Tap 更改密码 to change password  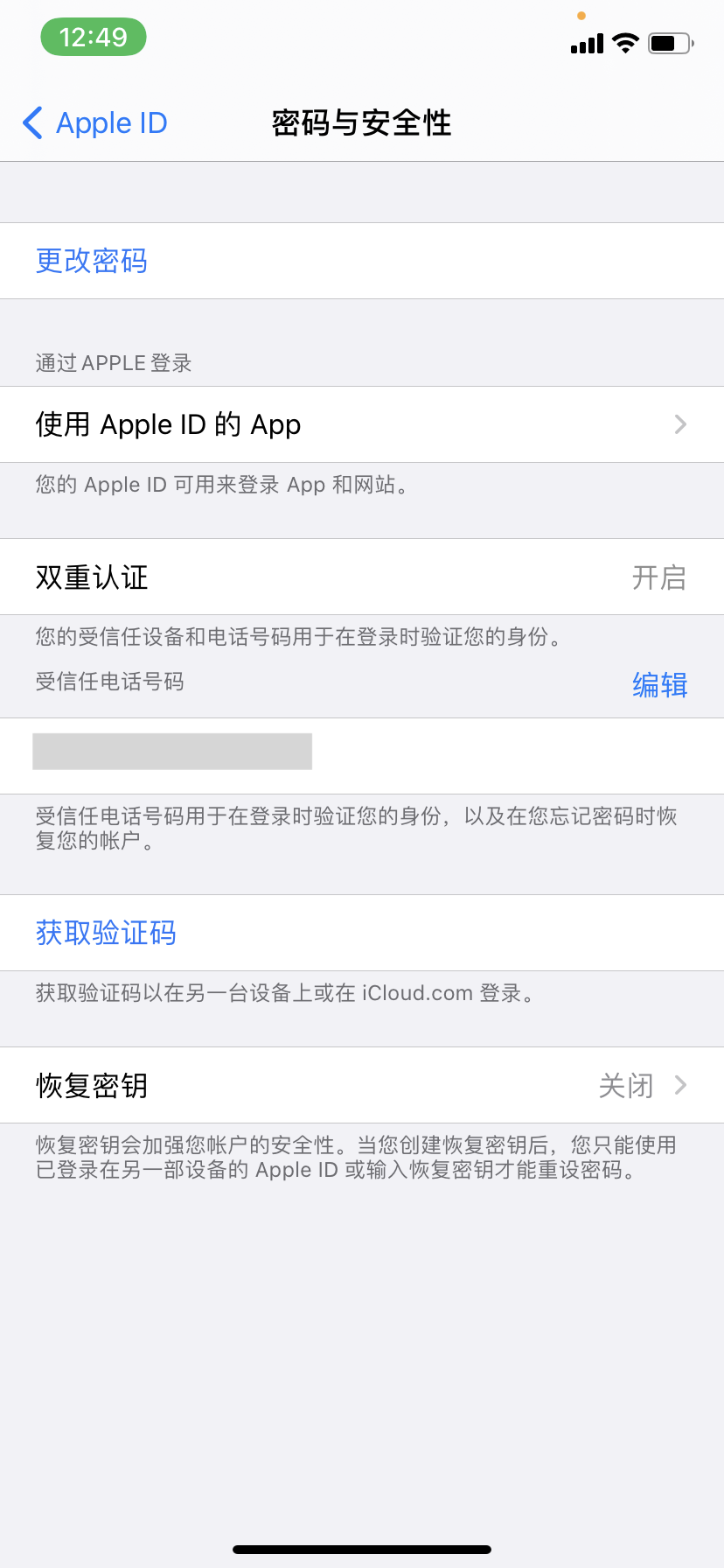pos(92,261)
